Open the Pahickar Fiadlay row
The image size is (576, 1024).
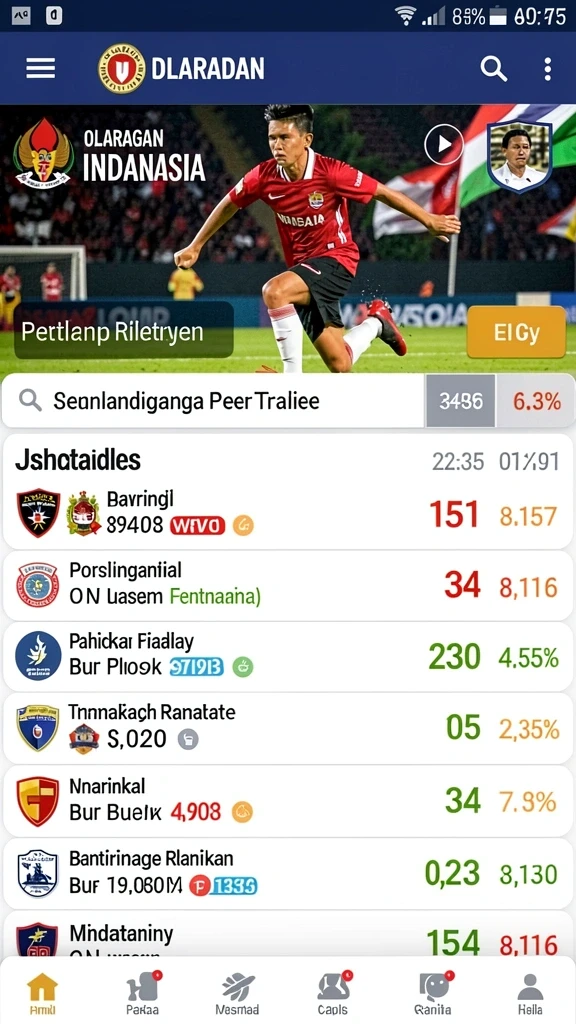288,656
